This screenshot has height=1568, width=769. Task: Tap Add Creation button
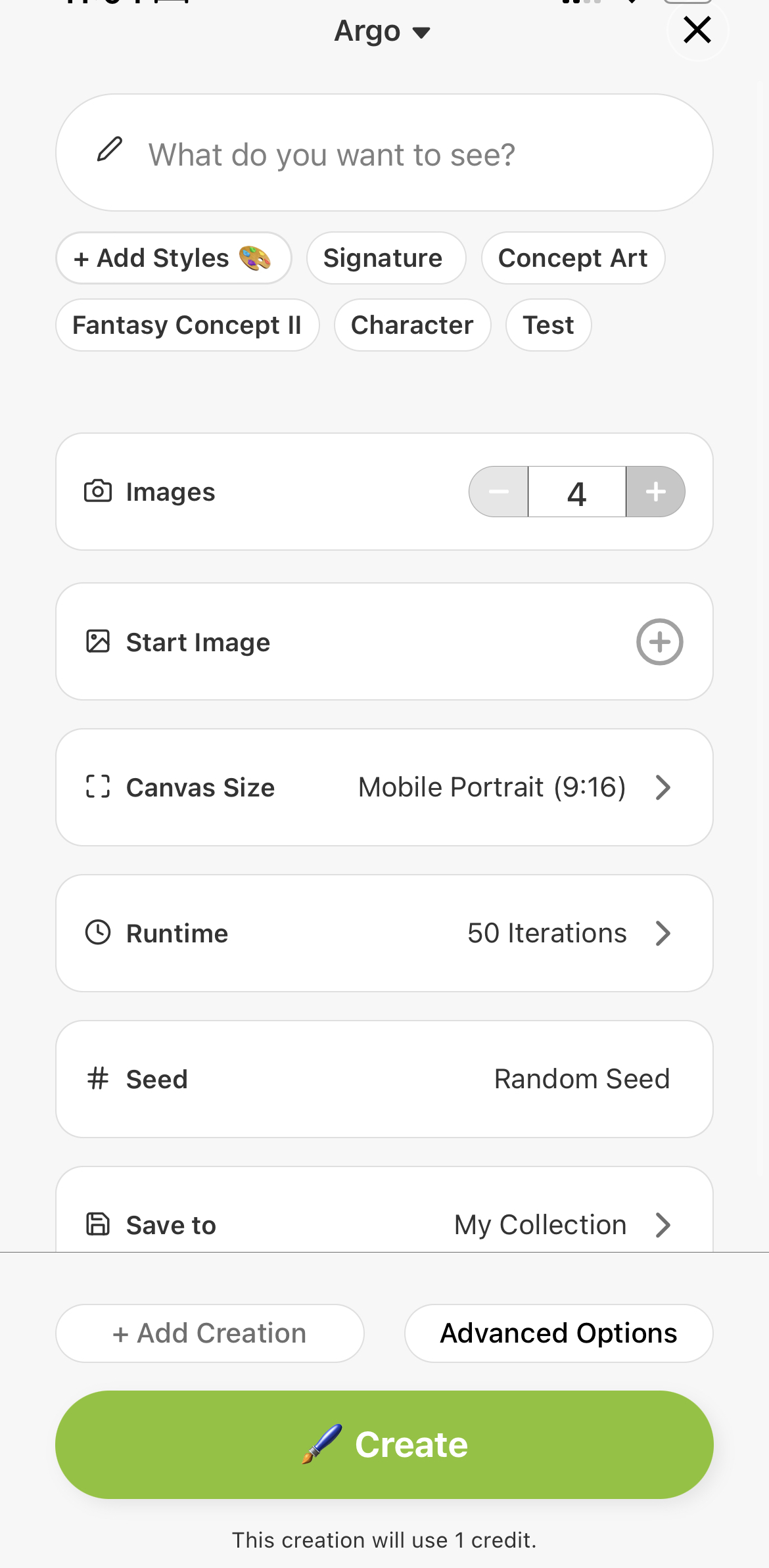(210, 1333)
